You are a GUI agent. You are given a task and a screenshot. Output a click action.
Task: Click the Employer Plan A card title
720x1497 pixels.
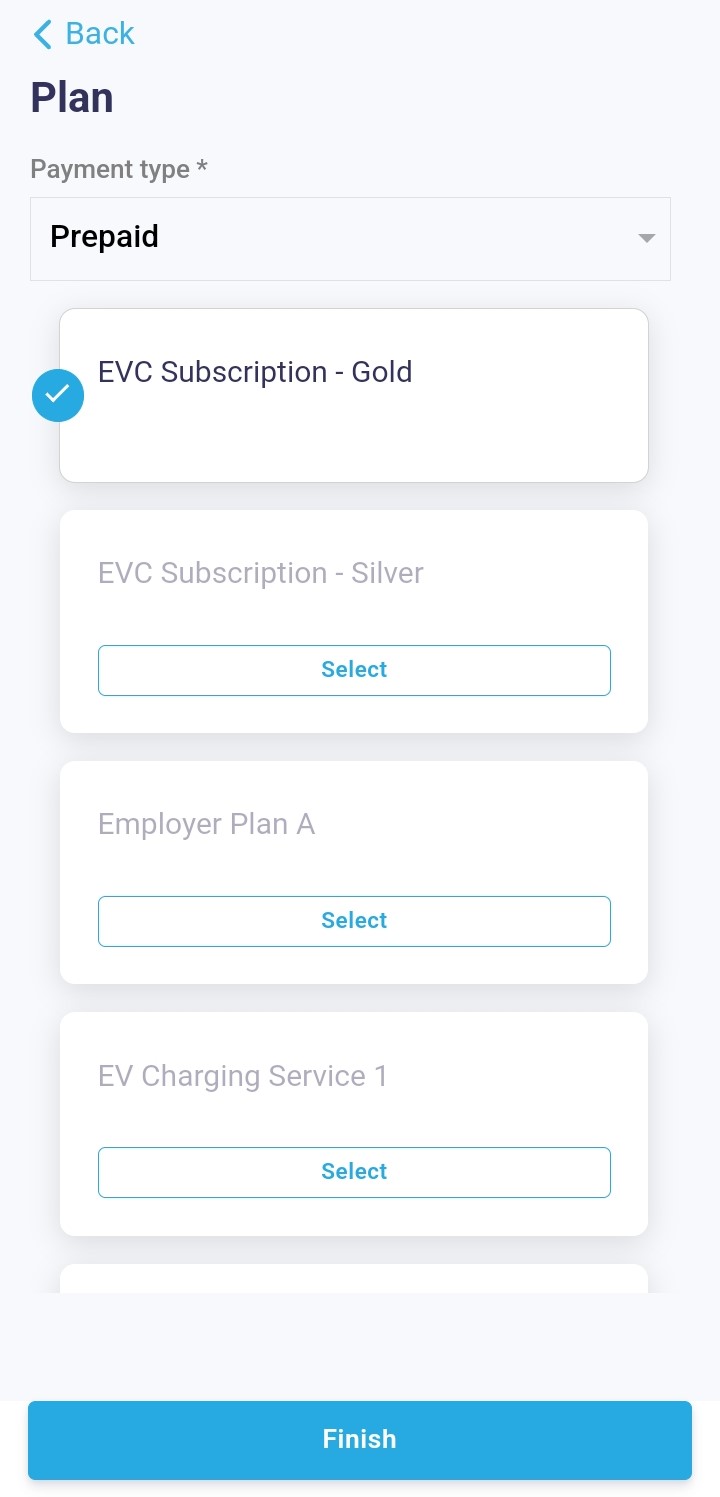[x=207, y=823]
